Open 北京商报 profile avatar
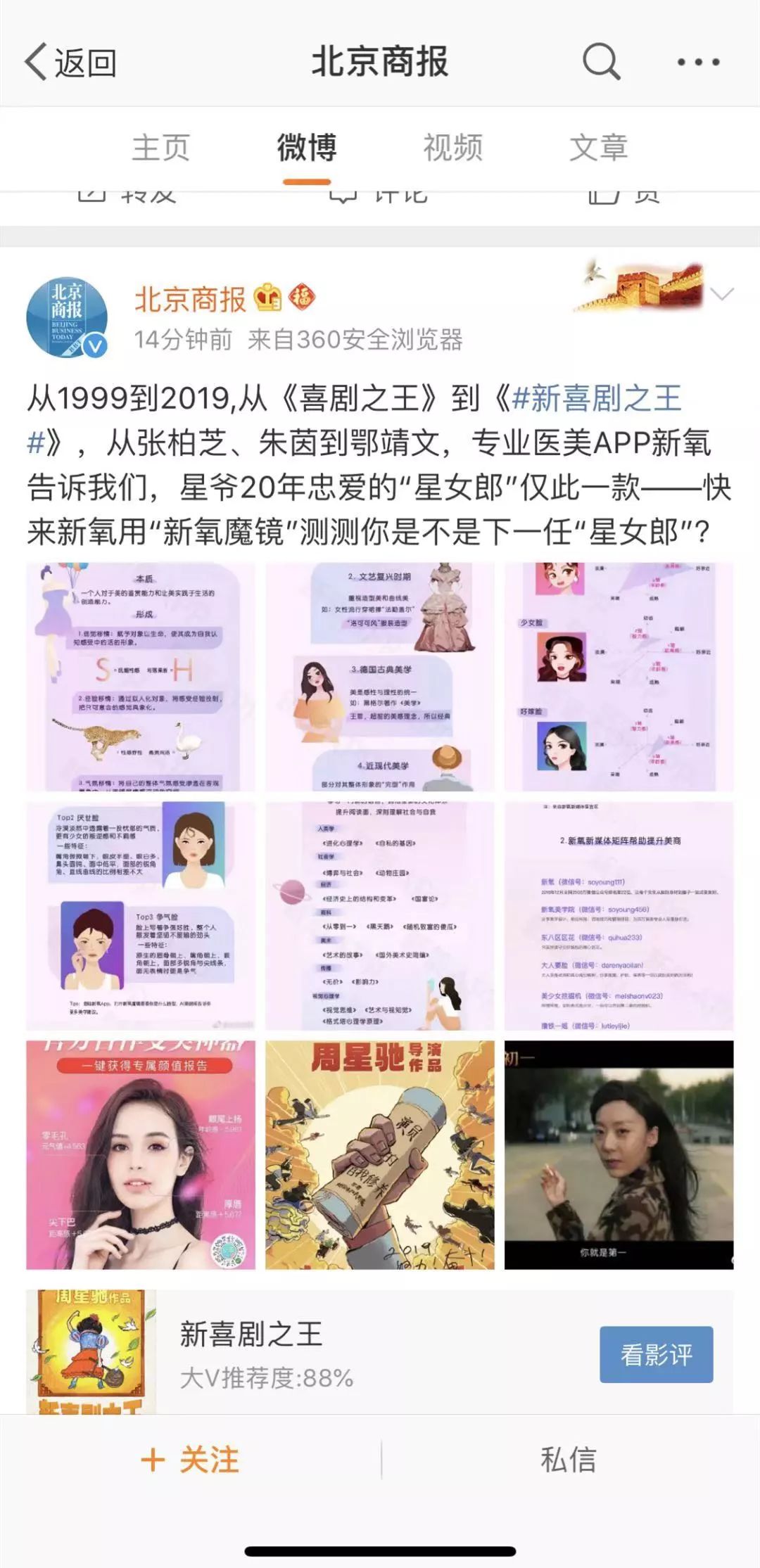Screen dimensions: 760x1568 tap(67, 317)
